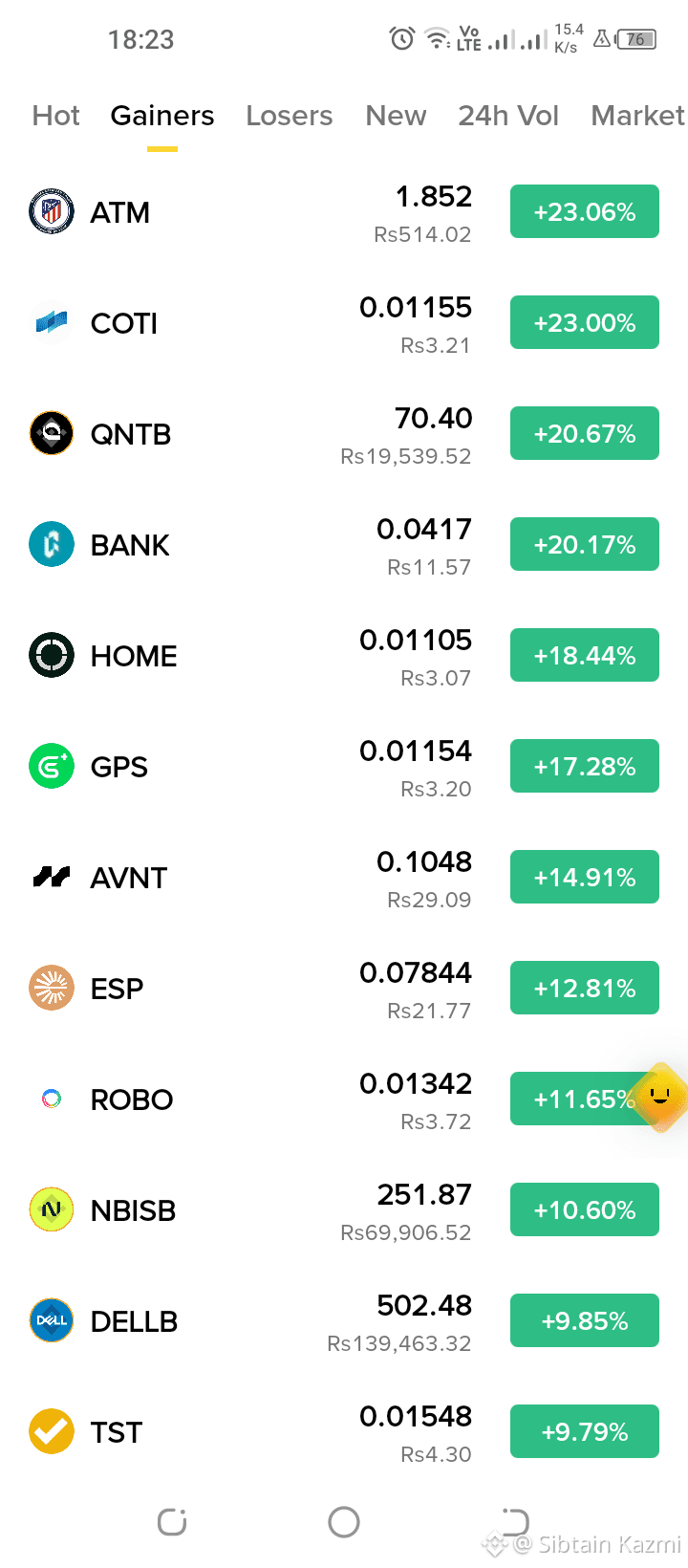Open the COTI coin row

coord(344,323)
